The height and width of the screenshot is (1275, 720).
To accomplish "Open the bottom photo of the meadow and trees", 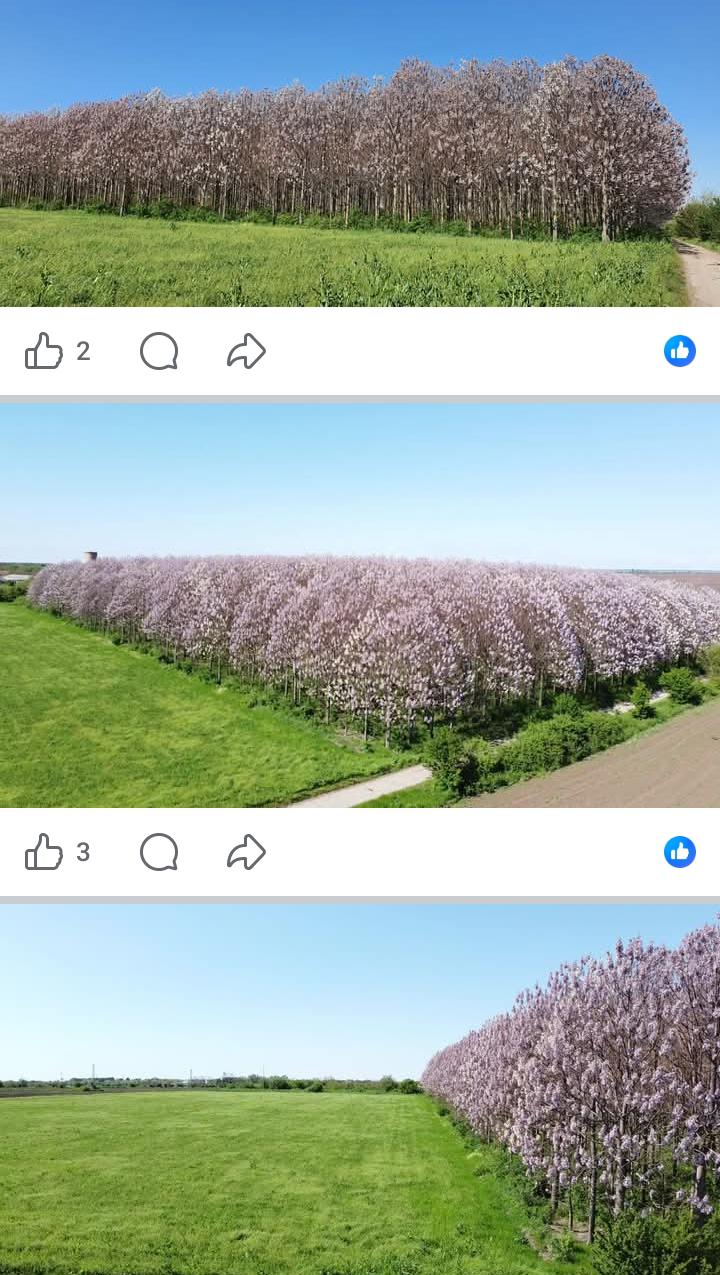I will click(360, 1090).
